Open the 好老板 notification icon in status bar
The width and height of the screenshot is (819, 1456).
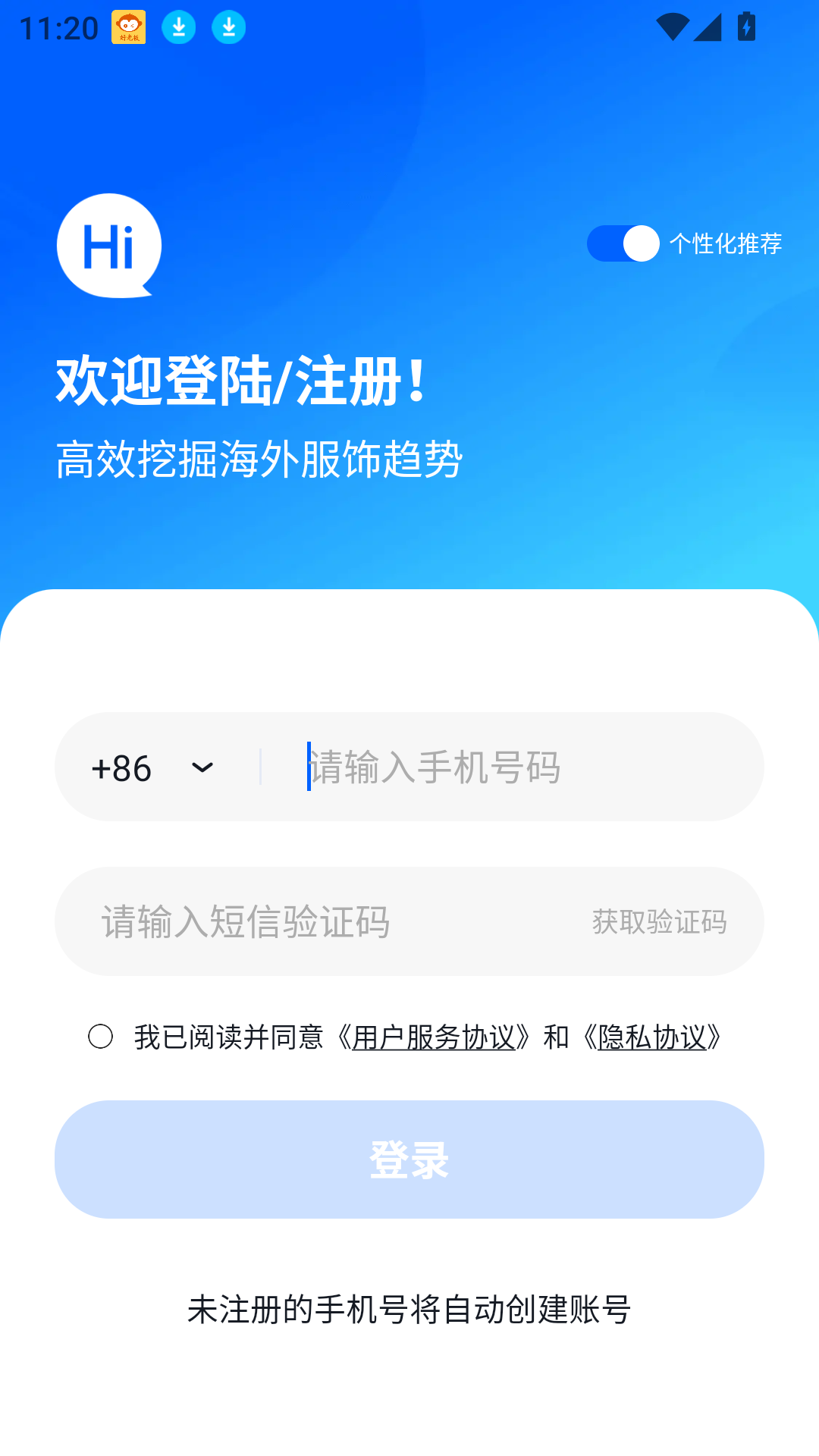127,27
